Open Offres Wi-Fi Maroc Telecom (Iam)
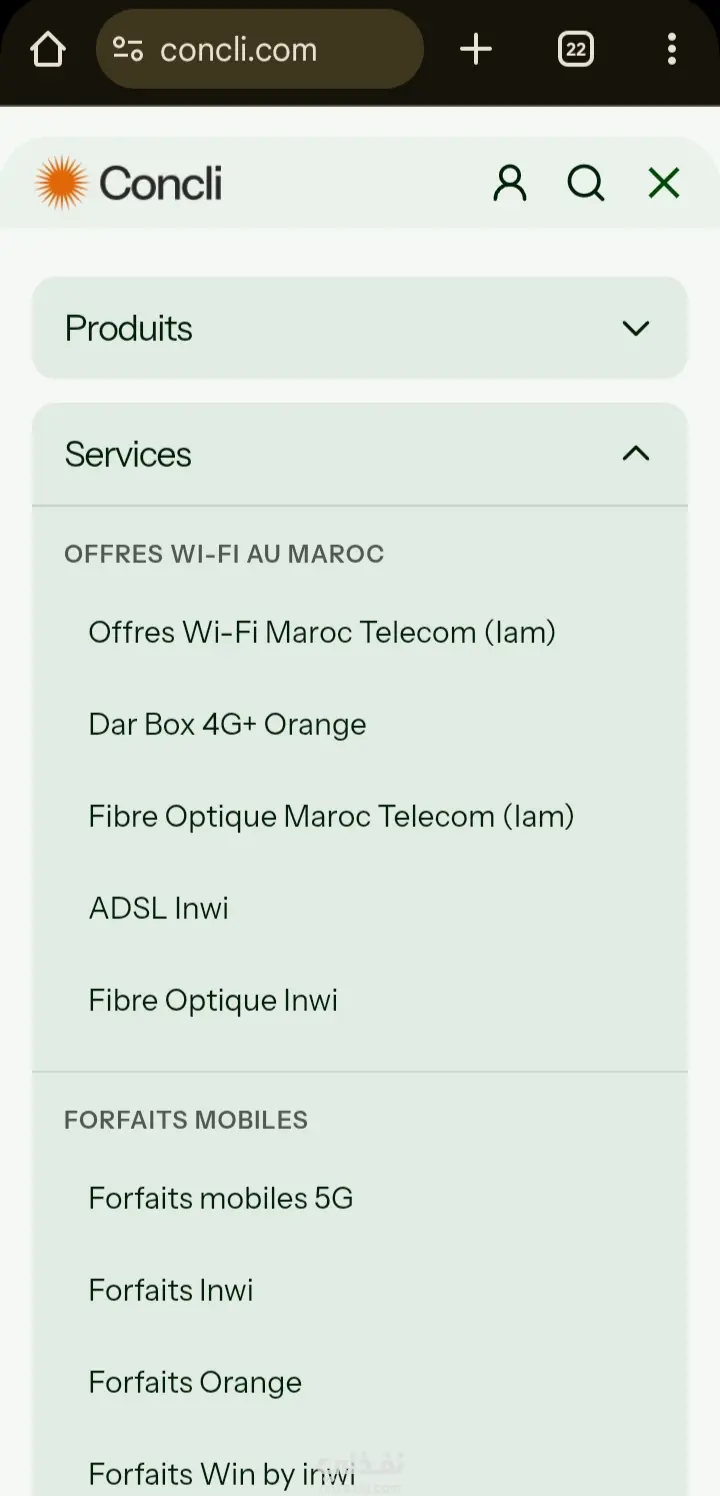Screen dimensions: 720x1496 [322, 632]
